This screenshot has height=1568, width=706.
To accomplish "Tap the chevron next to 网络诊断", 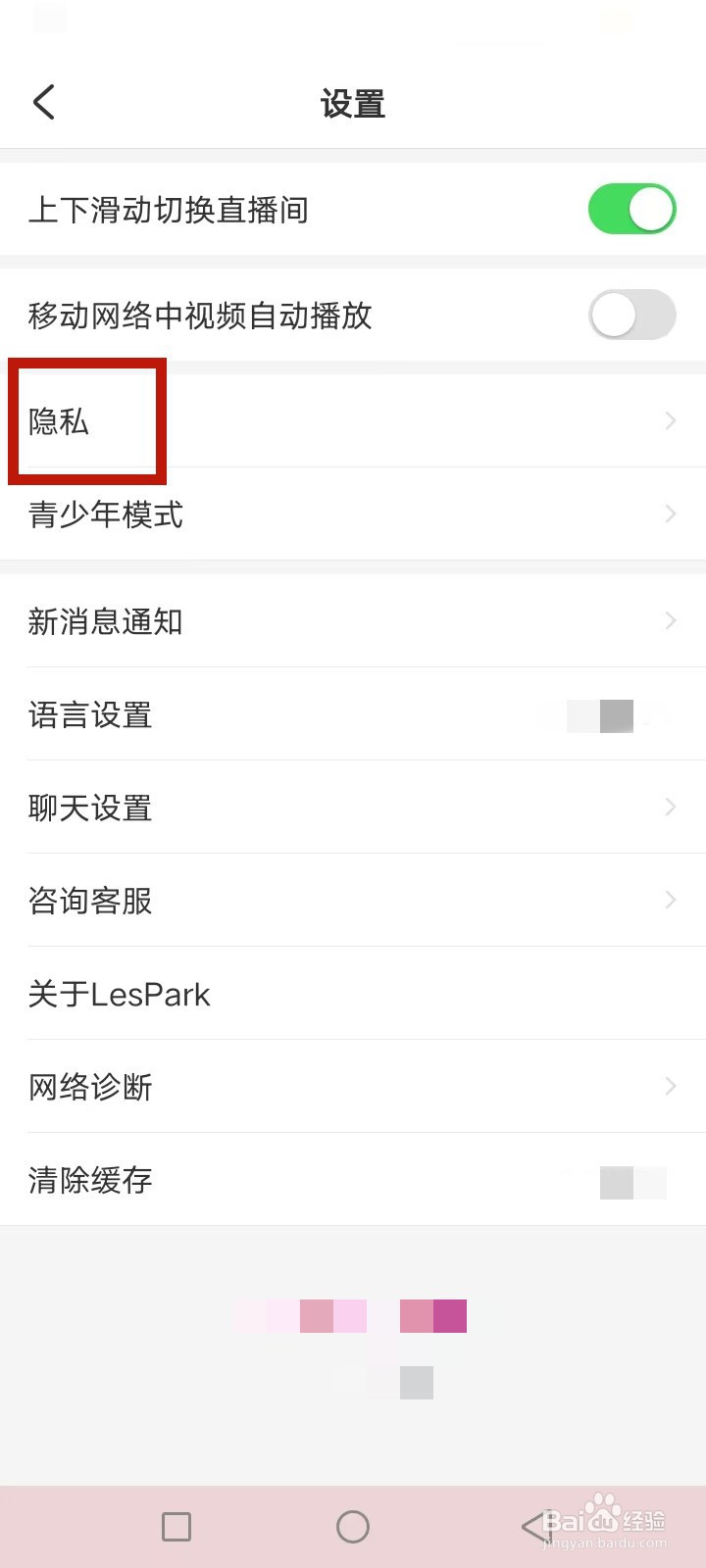I will (670, 1086).
